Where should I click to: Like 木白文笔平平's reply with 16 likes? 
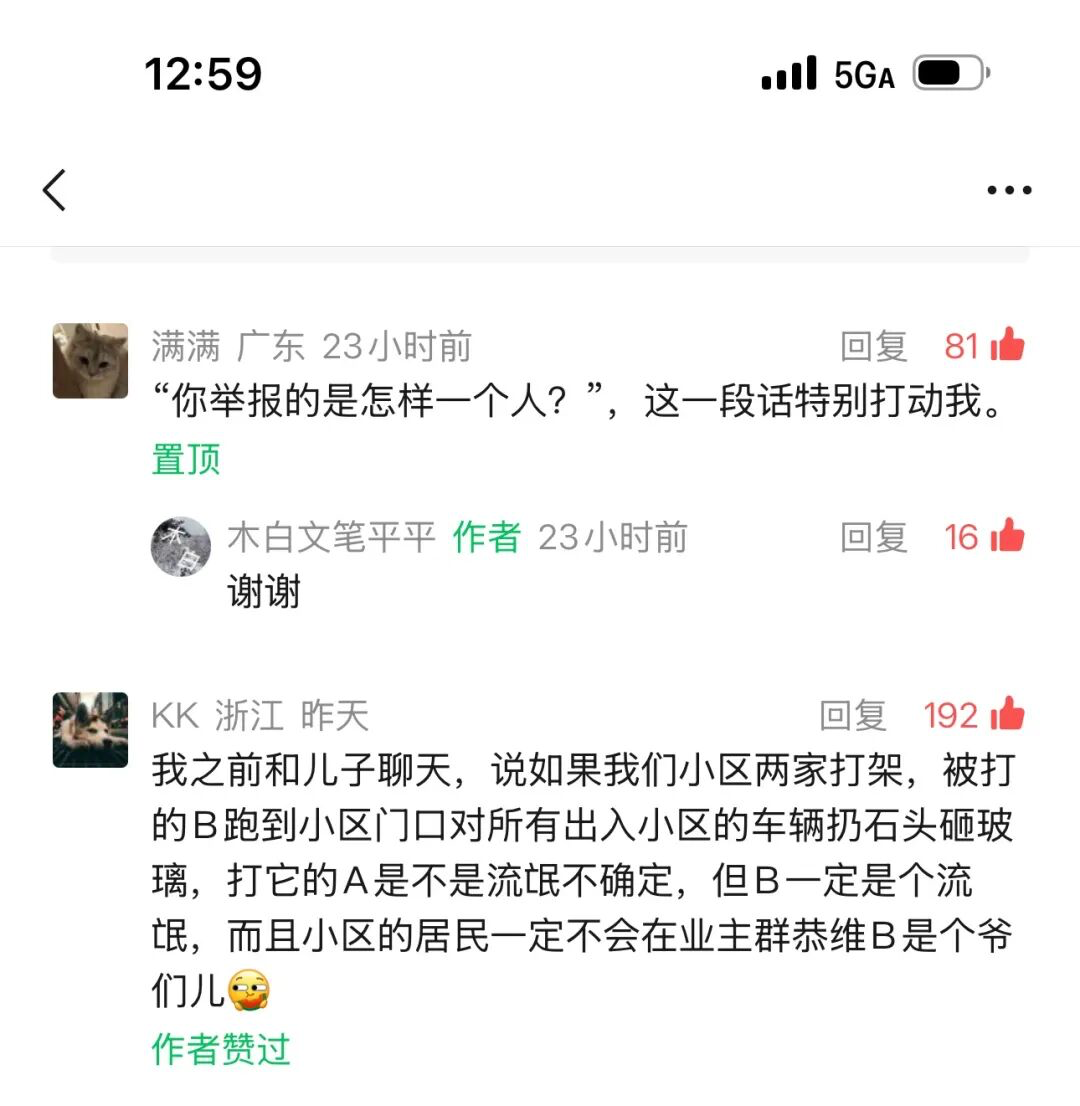tap(1007, 536)
